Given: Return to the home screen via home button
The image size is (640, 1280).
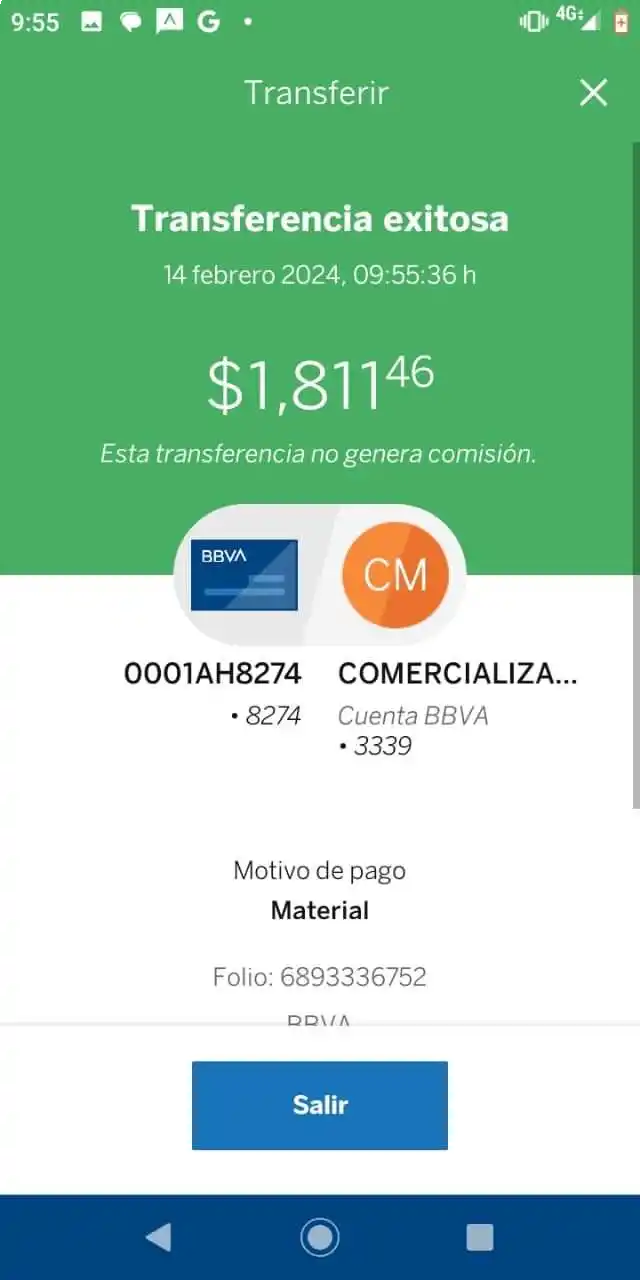Looking at the screenshot, I should [x=320, y=1237].
